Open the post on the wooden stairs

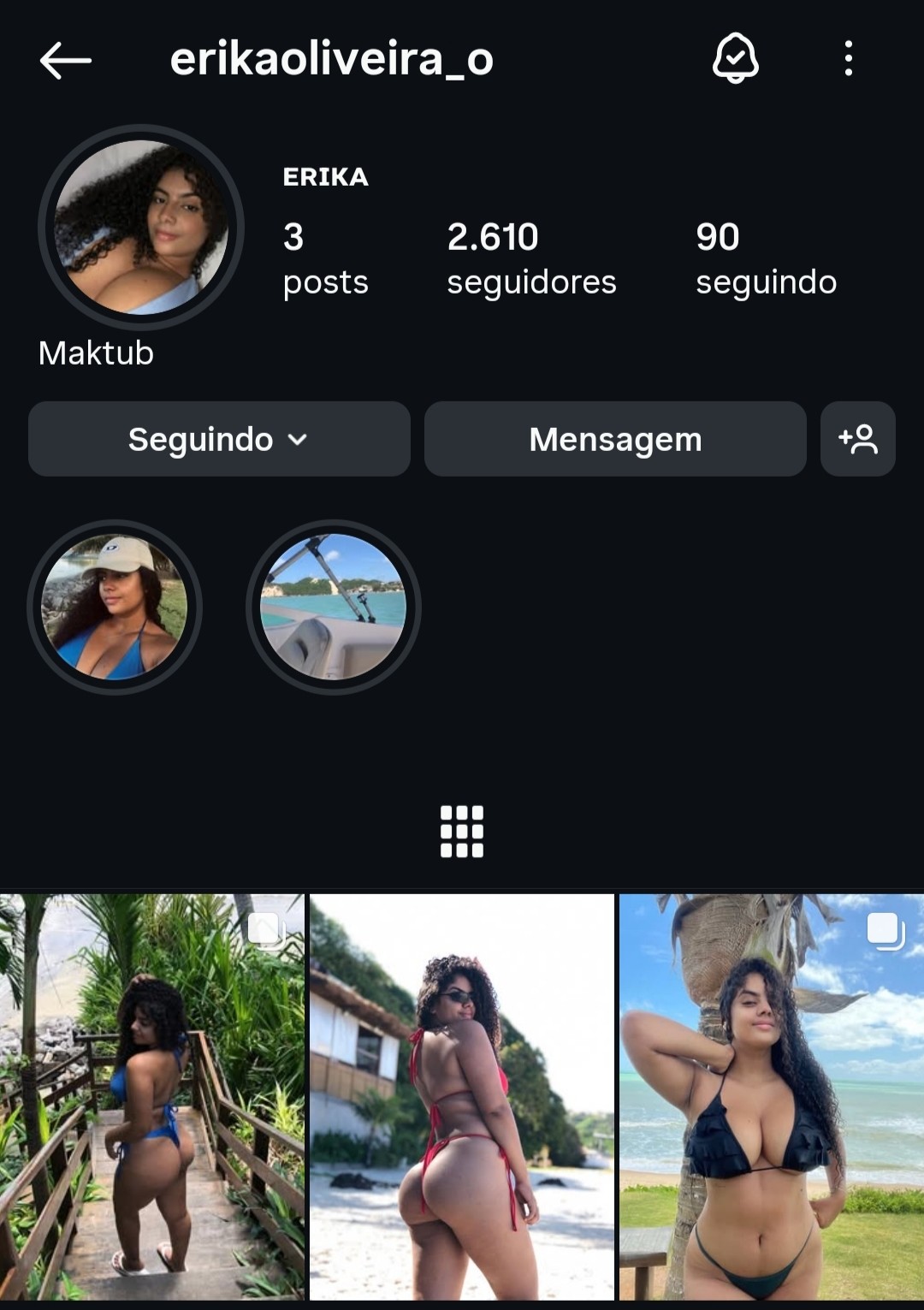(x=152, y=1097)
